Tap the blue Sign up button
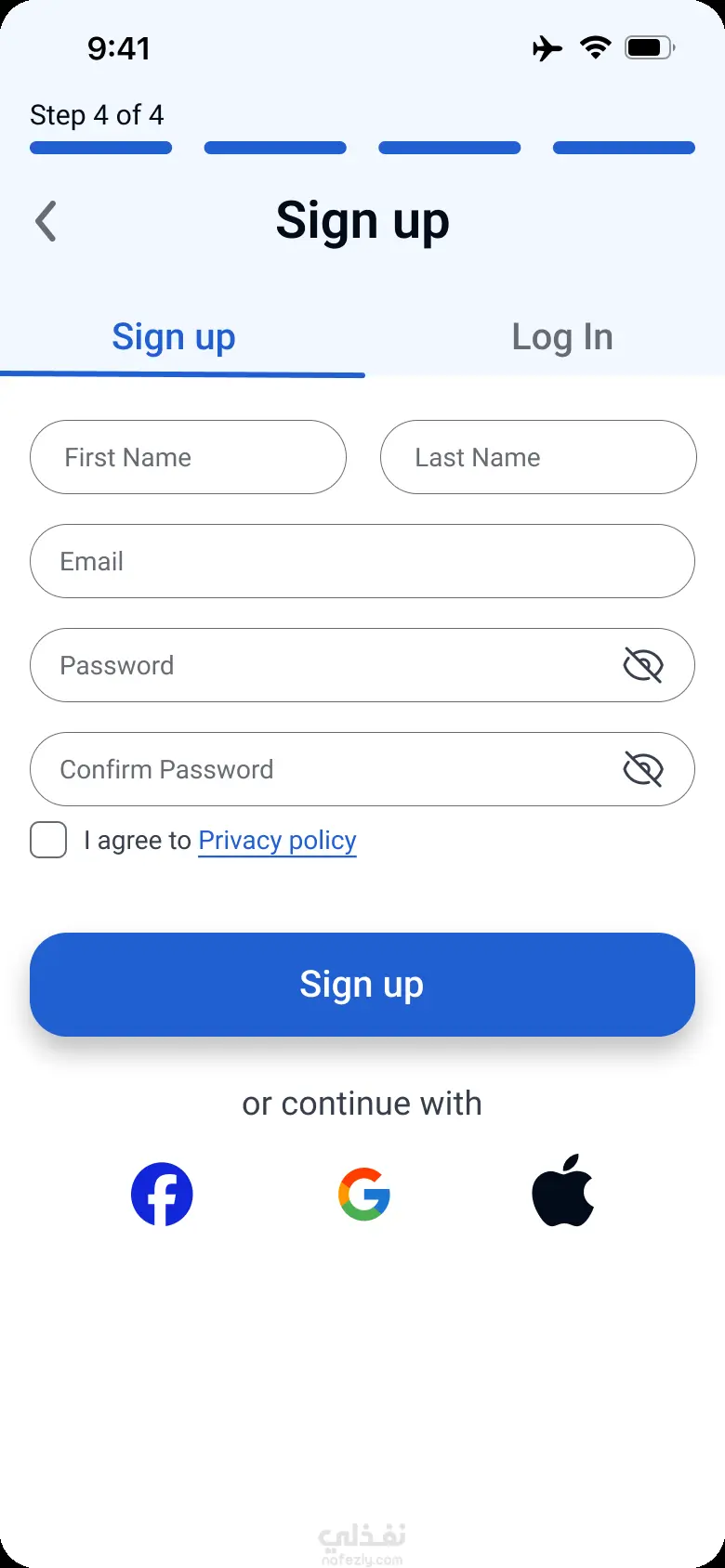Screen dimensions: 725x1568 362,985
